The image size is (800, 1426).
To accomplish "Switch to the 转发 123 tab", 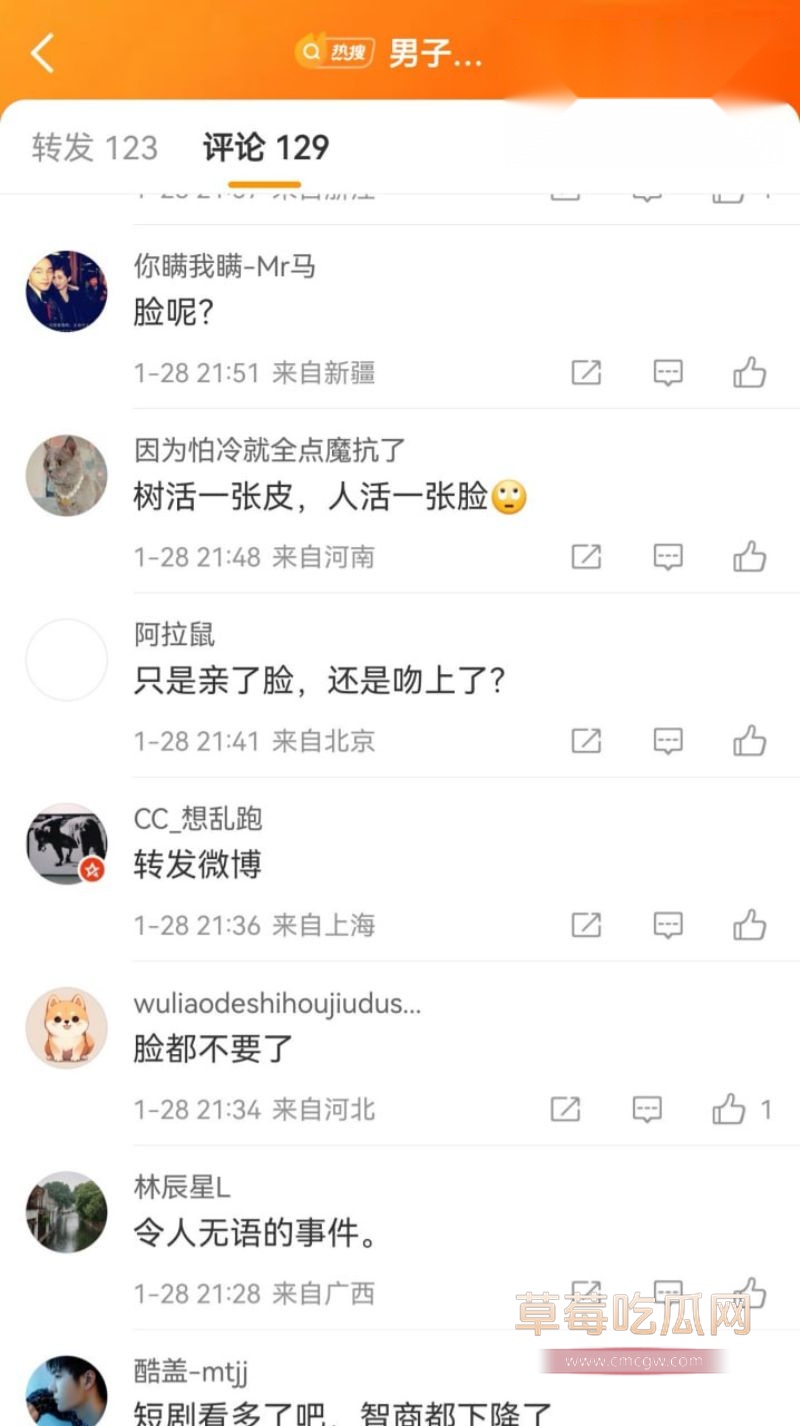I will point(95,147).
